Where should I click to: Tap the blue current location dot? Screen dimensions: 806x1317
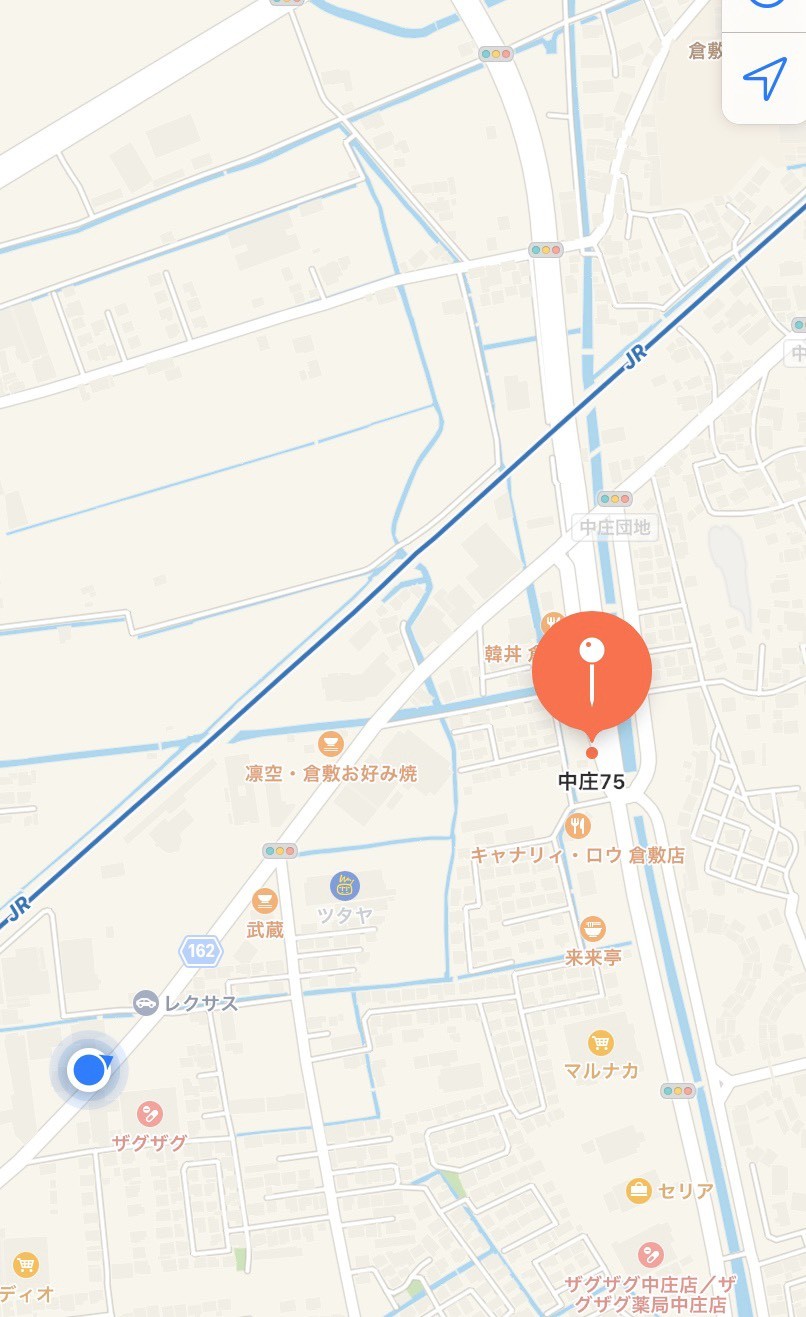[x=90, y=1070]
